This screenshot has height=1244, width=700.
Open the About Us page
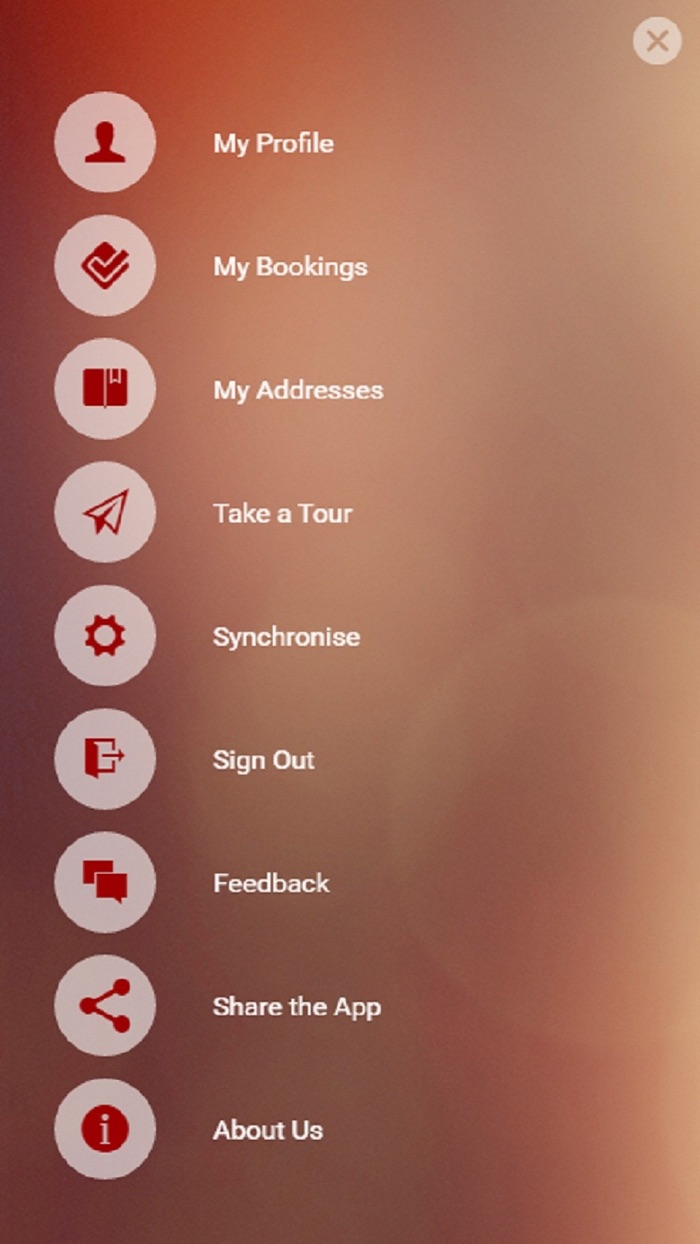pos(268,1130)
